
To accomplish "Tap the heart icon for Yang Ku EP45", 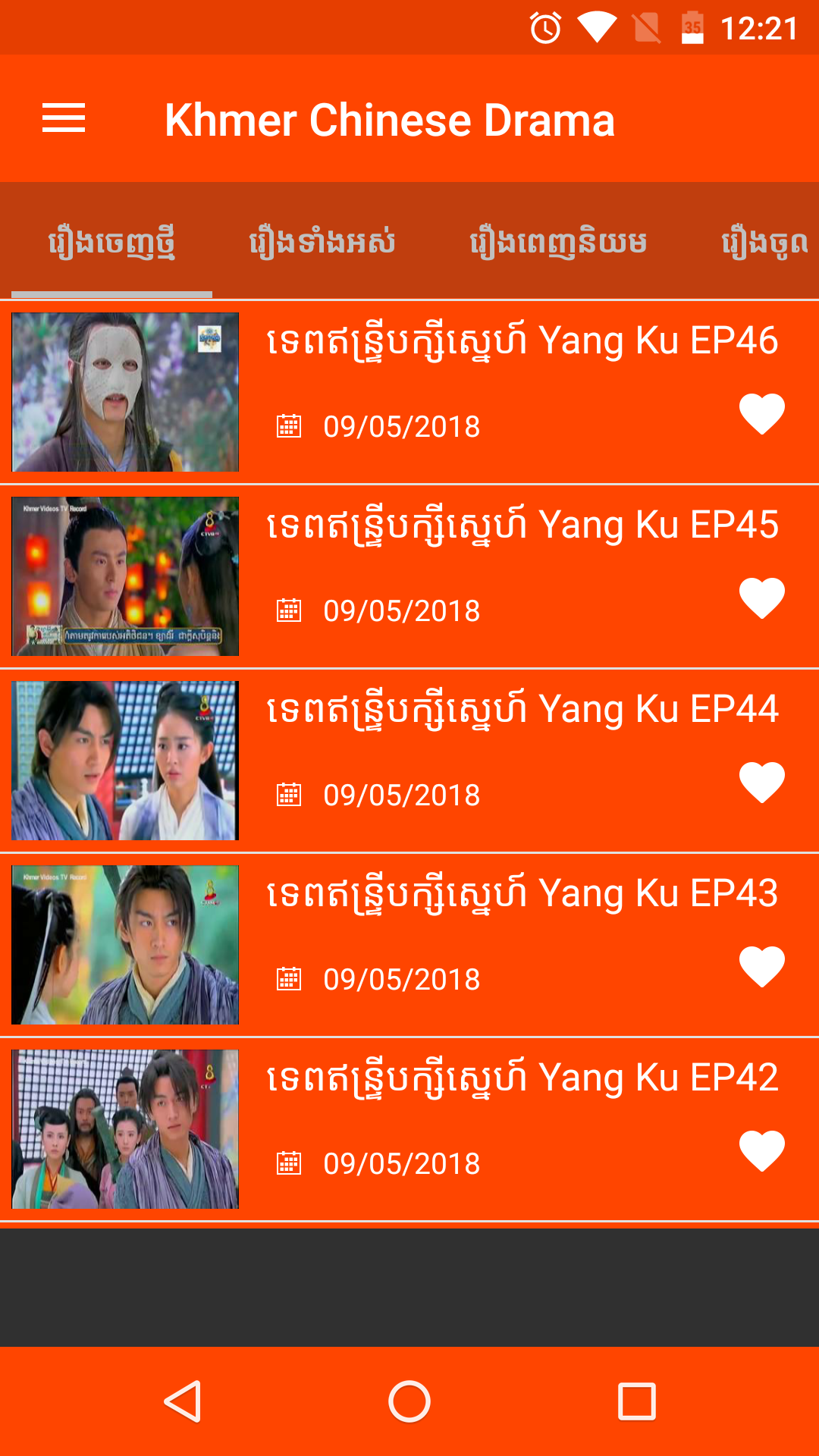I will point(761,598).
